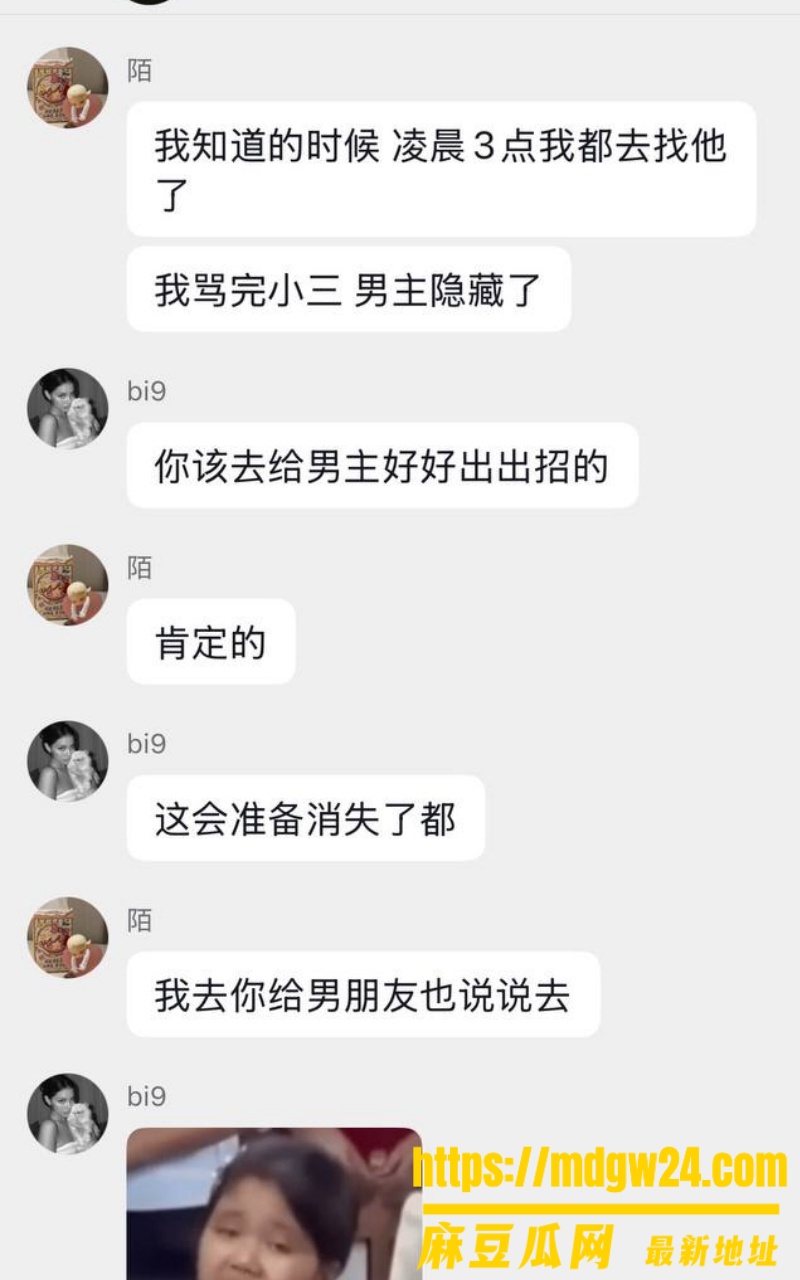
Task: Open bi9's avatar beside 你该去给男主好好出出招的
Action: click(67, 408)
